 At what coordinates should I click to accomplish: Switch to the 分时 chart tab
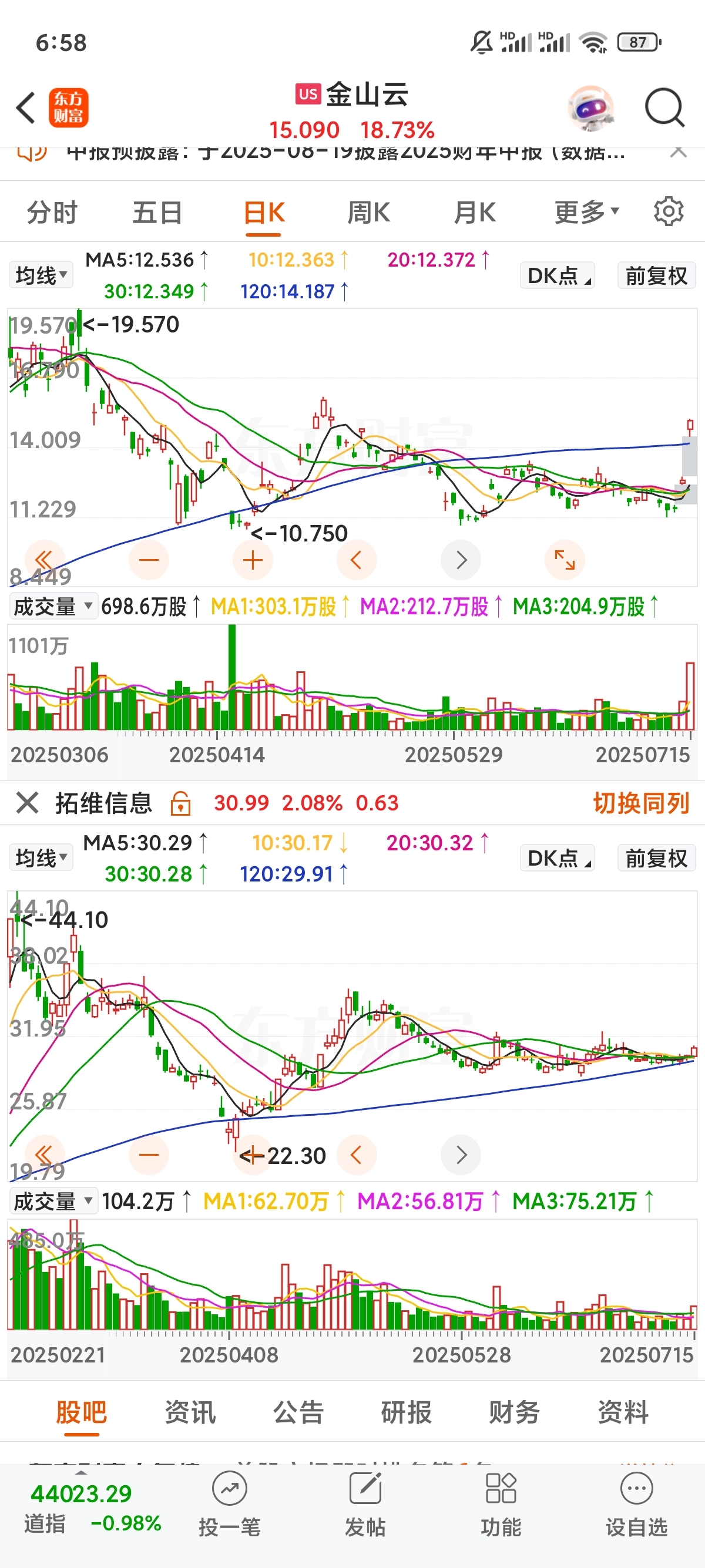(52, 213)
